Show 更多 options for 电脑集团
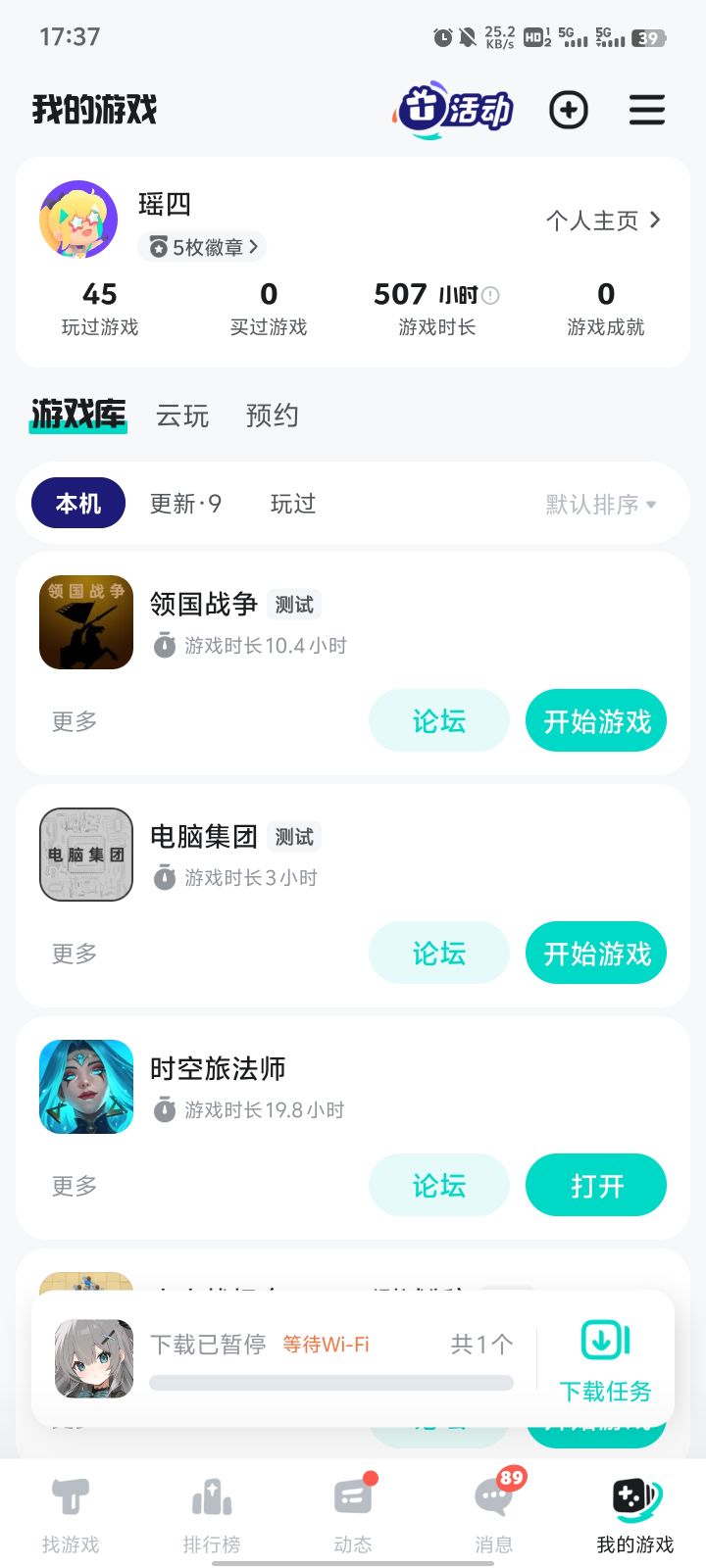 [x=75, y=954]
